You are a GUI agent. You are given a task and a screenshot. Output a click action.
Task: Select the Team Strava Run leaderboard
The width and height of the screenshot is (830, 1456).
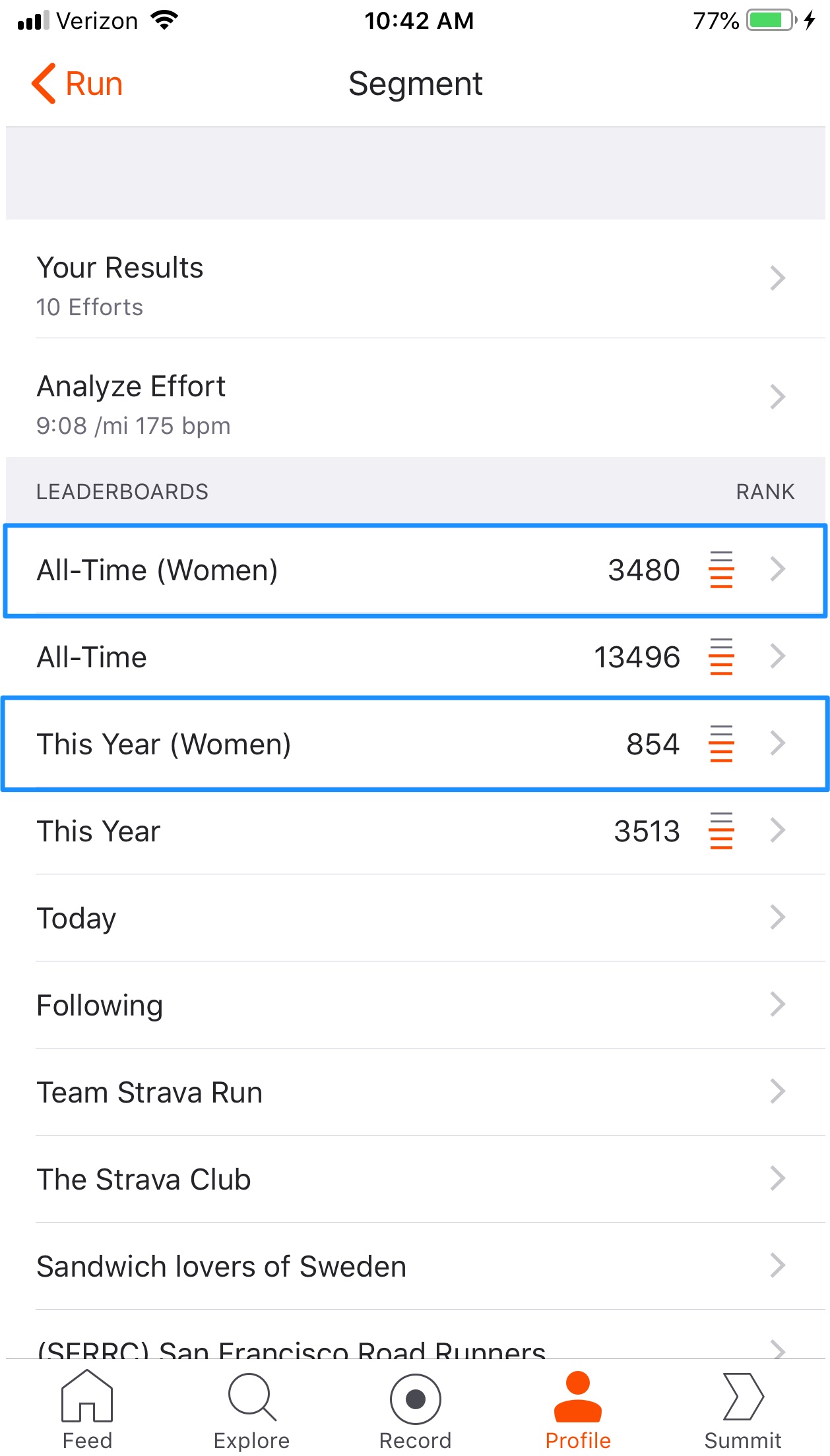tap(415, 1092)
